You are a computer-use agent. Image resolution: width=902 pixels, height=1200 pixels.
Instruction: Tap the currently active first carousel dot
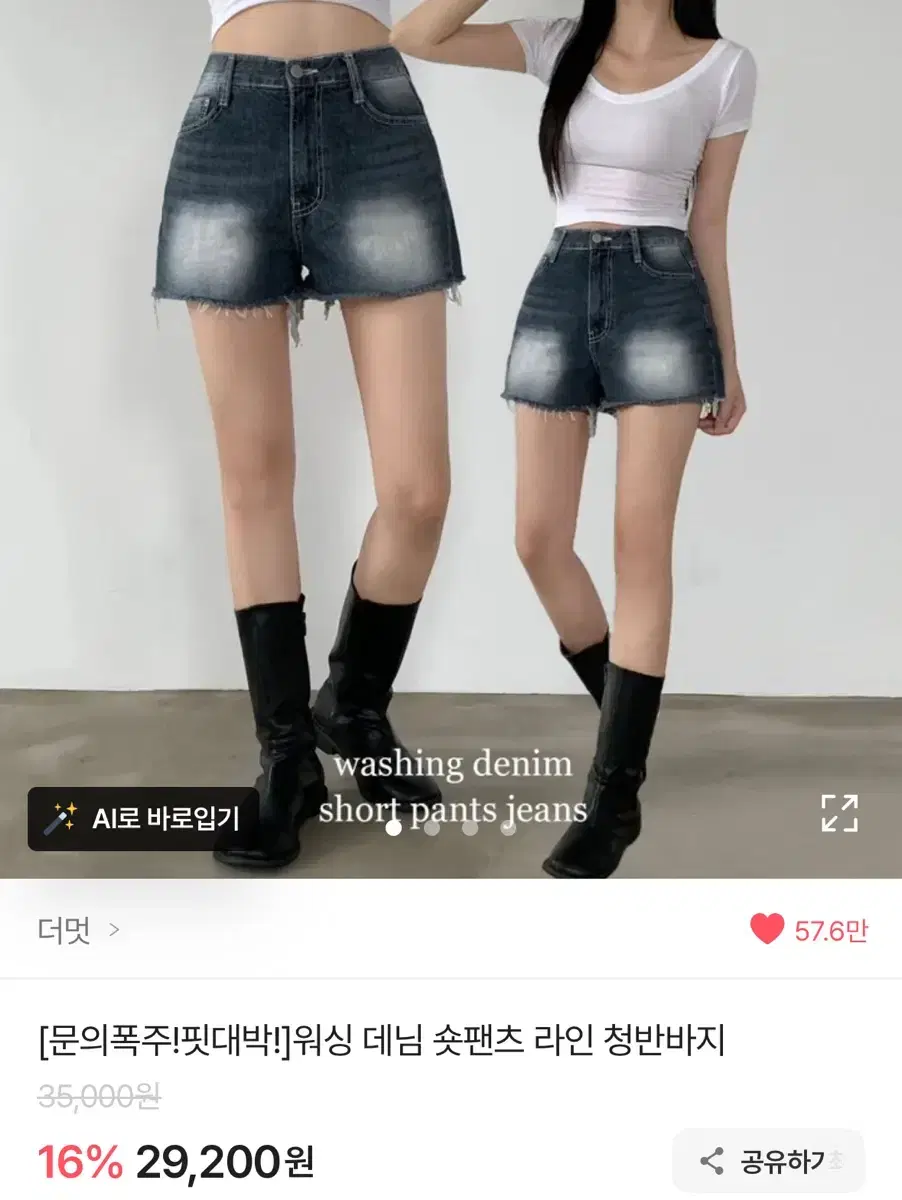point(391,828)
